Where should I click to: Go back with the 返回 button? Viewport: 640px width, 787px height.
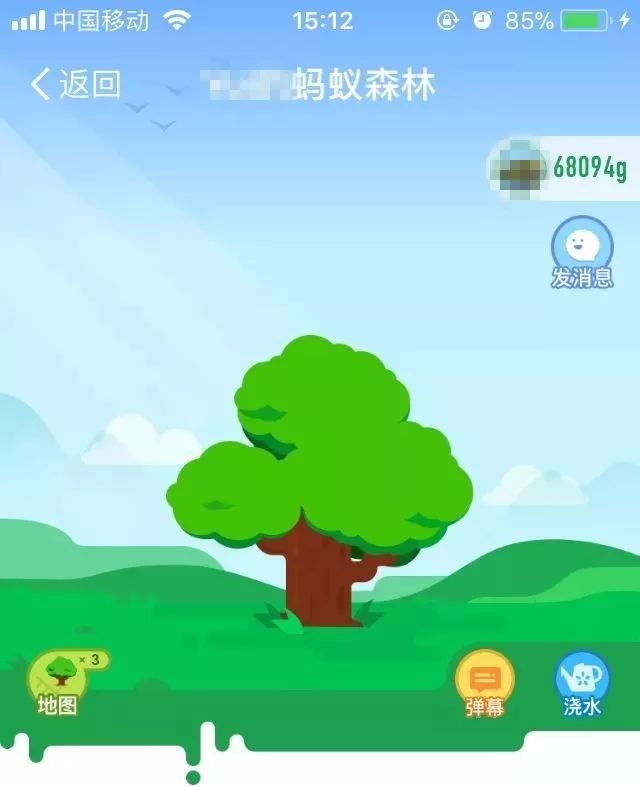point(75,85)
